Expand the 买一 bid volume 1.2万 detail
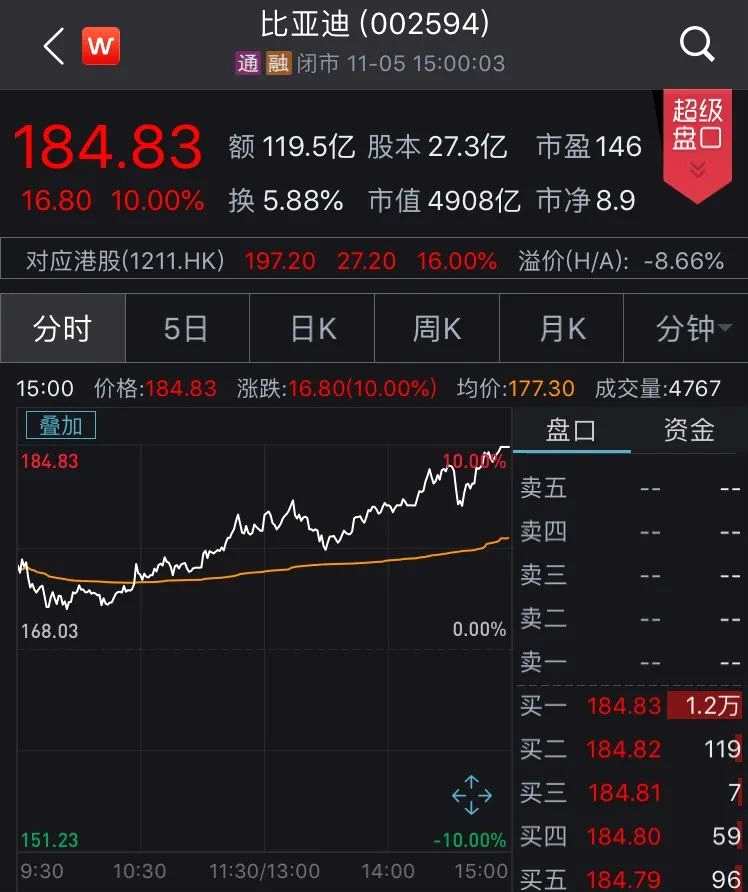Screen dimensions: 748x892 (x=706, y=707)
